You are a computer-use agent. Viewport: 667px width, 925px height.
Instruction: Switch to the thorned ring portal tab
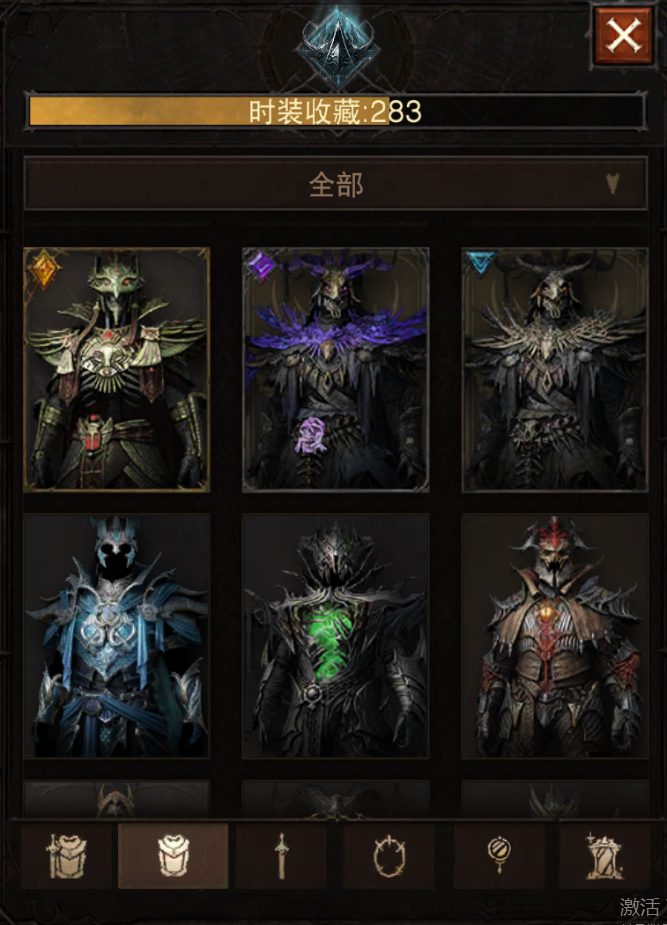coord(389,857)
